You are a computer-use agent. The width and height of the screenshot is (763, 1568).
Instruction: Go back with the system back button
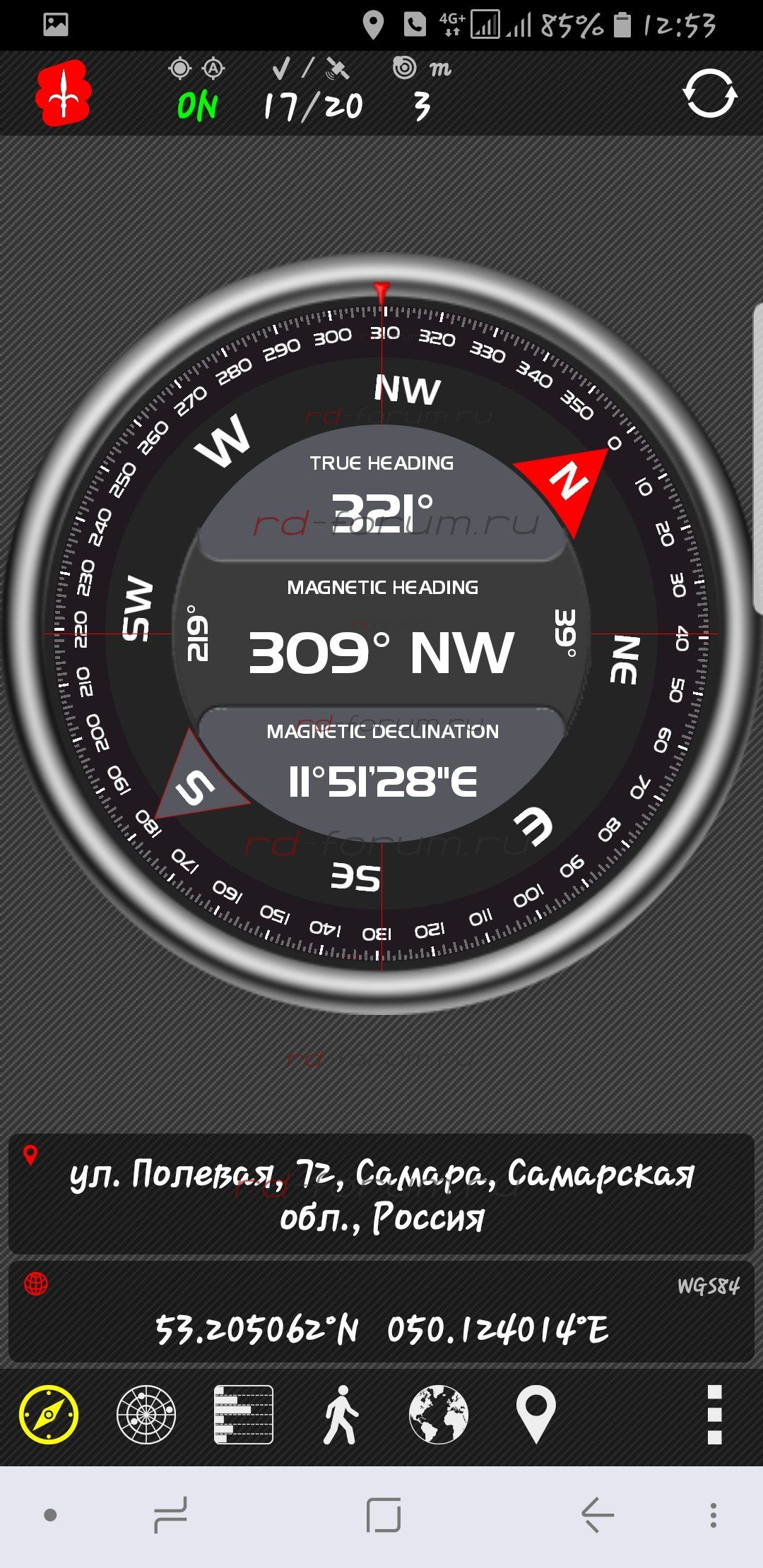tap(598, 1514)
